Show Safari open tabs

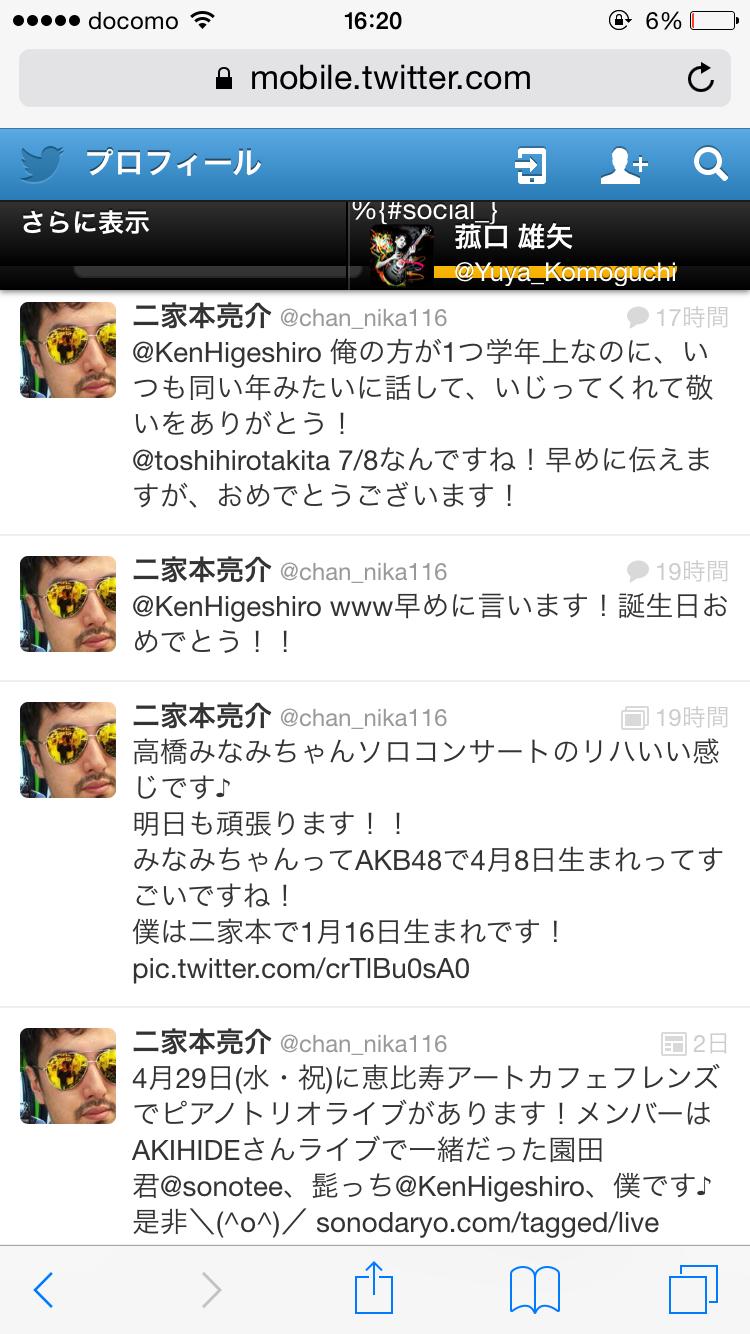[693, 1290]
